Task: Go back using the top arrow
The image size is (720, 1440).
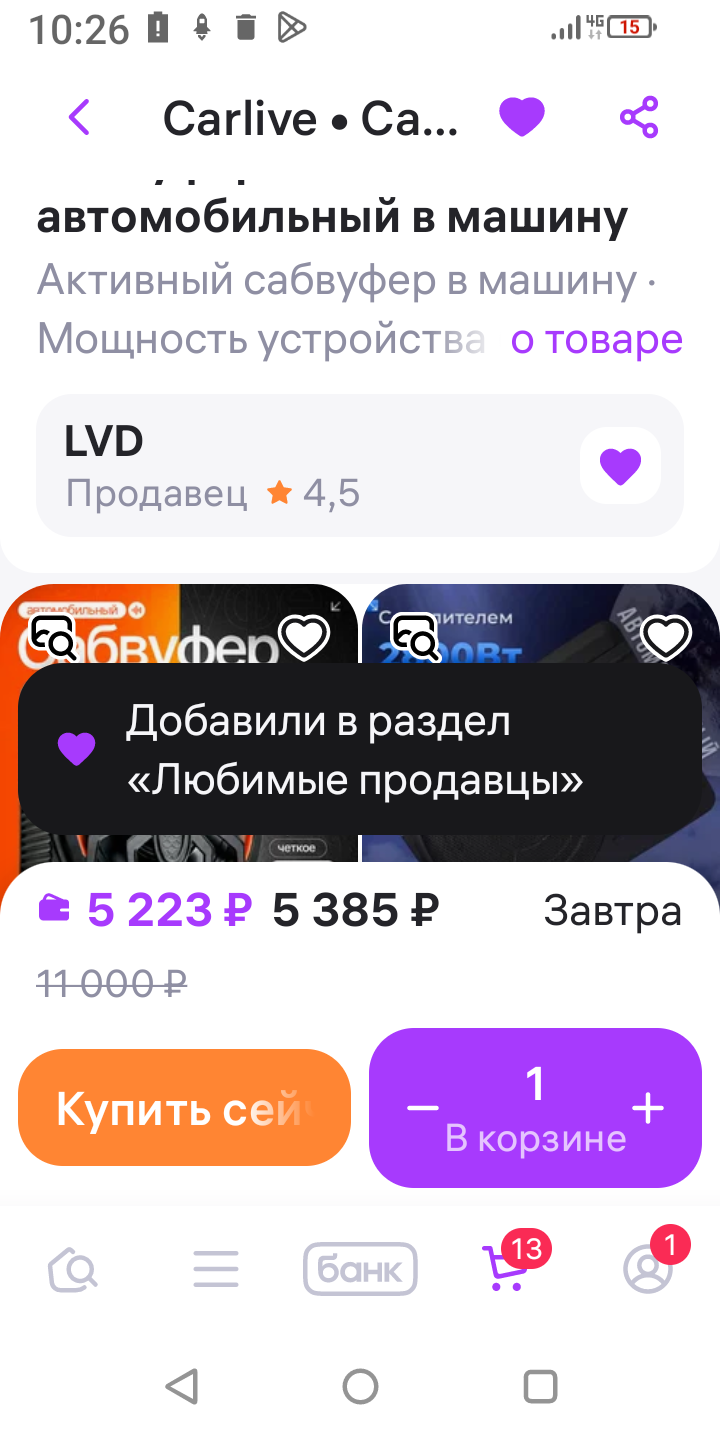Action: click(79, 118)
